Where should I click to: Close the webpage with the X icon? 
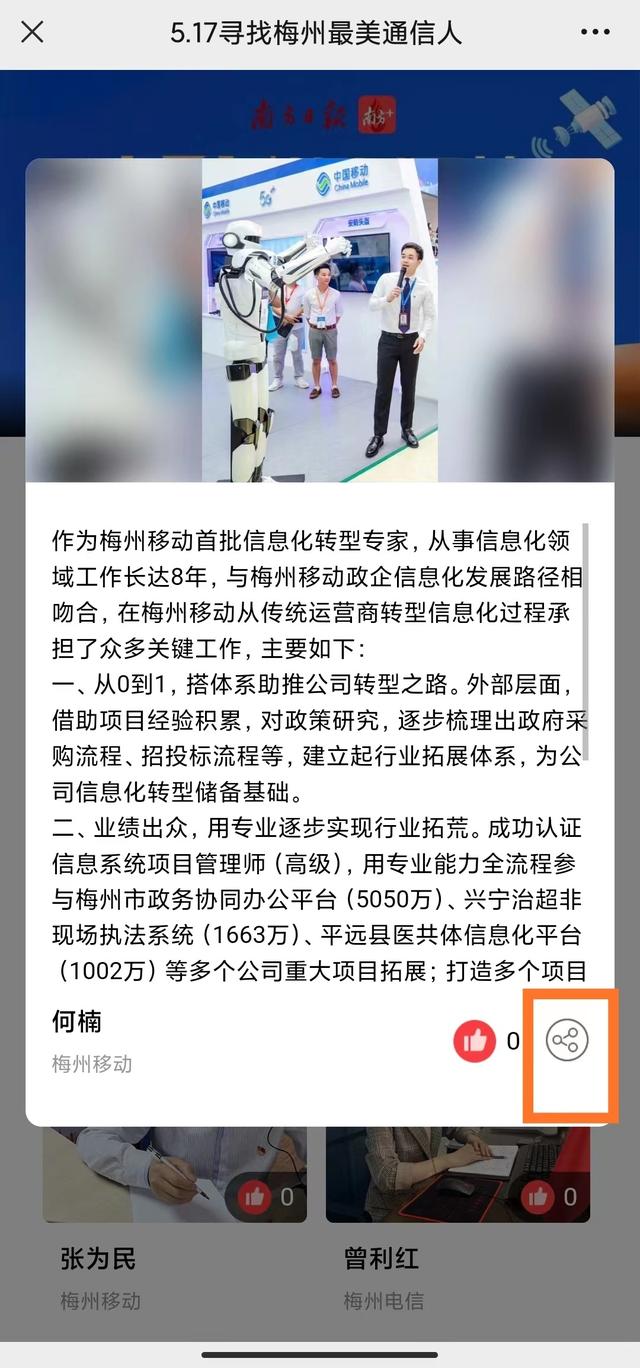(x=33, y=32)
